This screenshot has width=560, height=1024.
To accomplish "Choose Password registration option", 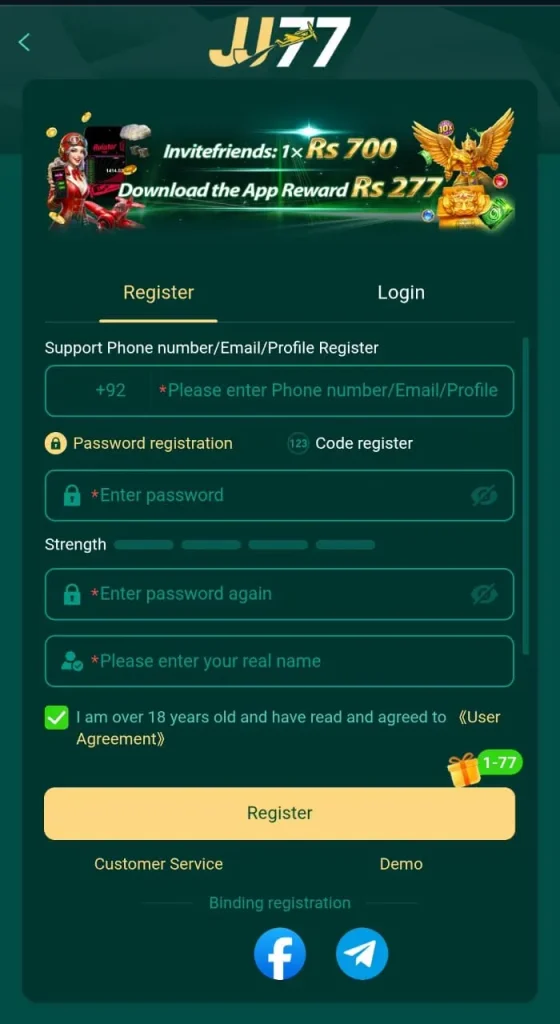I will (x=138, y=444).
